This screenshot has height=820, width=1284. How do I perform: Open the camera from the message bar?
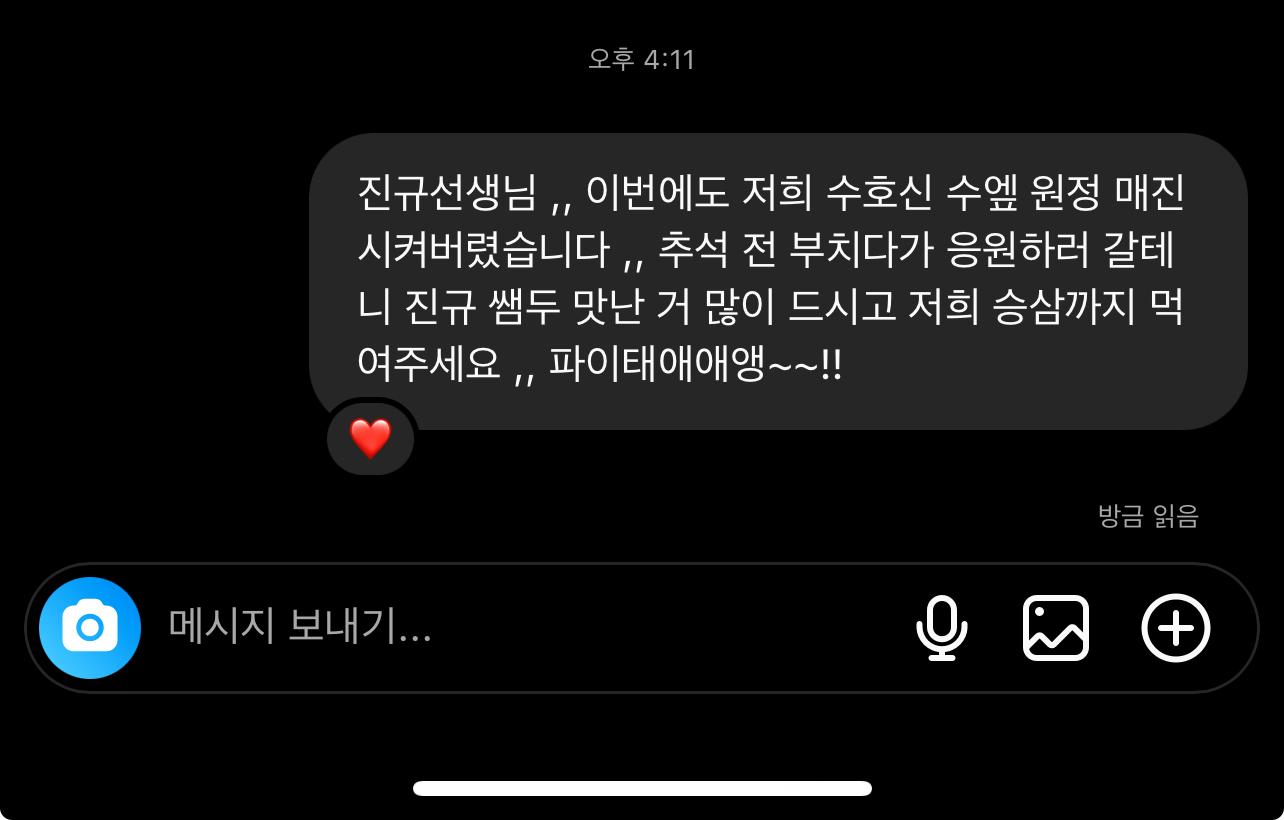click(89, 628)
